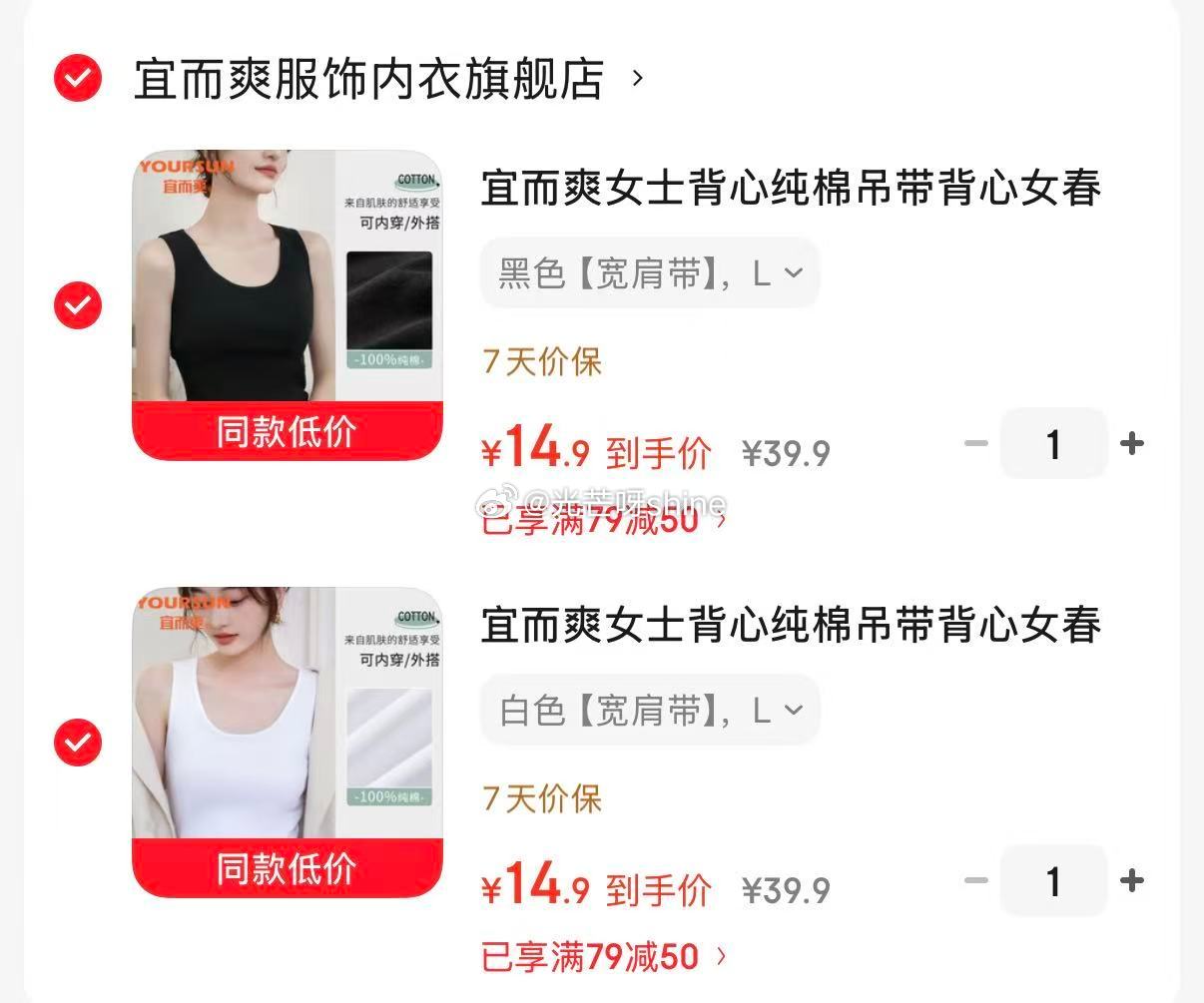Open the 宜而爽服饰内衣旗舰店 store page

click(369, 79)
